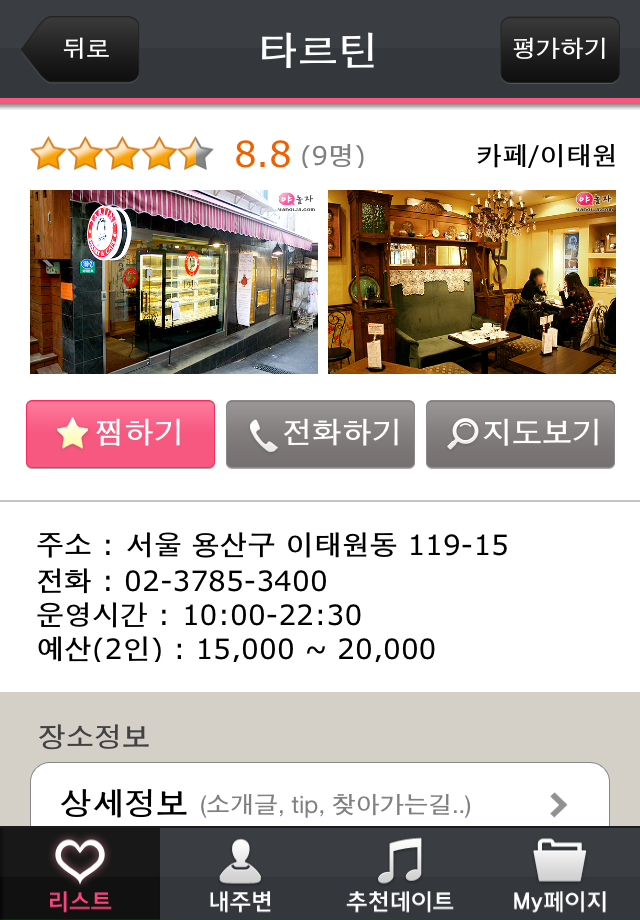Tap 찜하기 to save this cafe
This screenshot has height=920, width=640.
121,434
